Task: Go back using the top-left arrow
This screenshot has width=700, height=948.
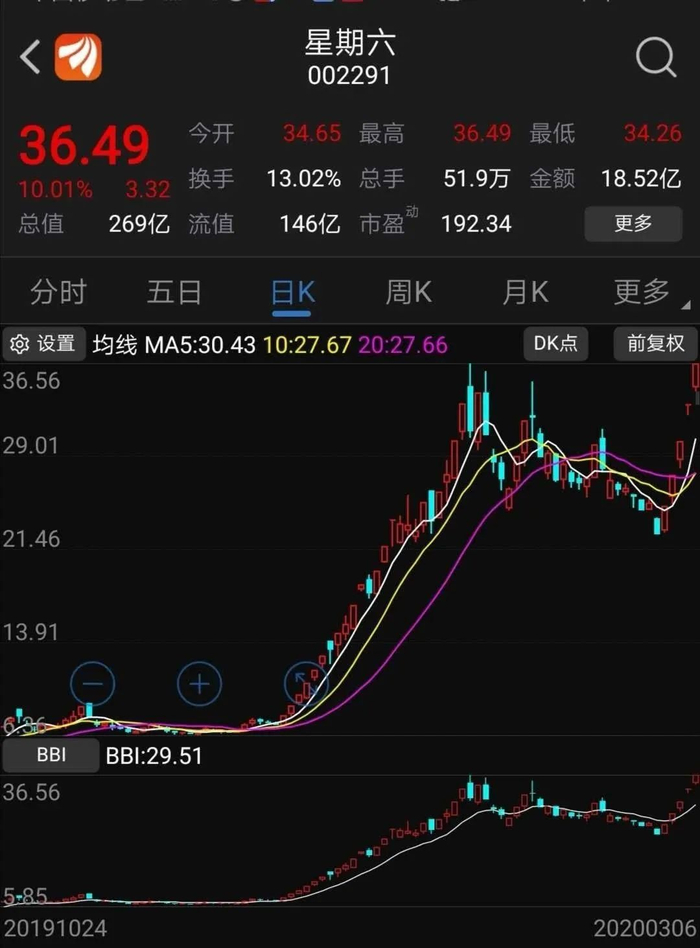Action: click(x=30, y=57)
